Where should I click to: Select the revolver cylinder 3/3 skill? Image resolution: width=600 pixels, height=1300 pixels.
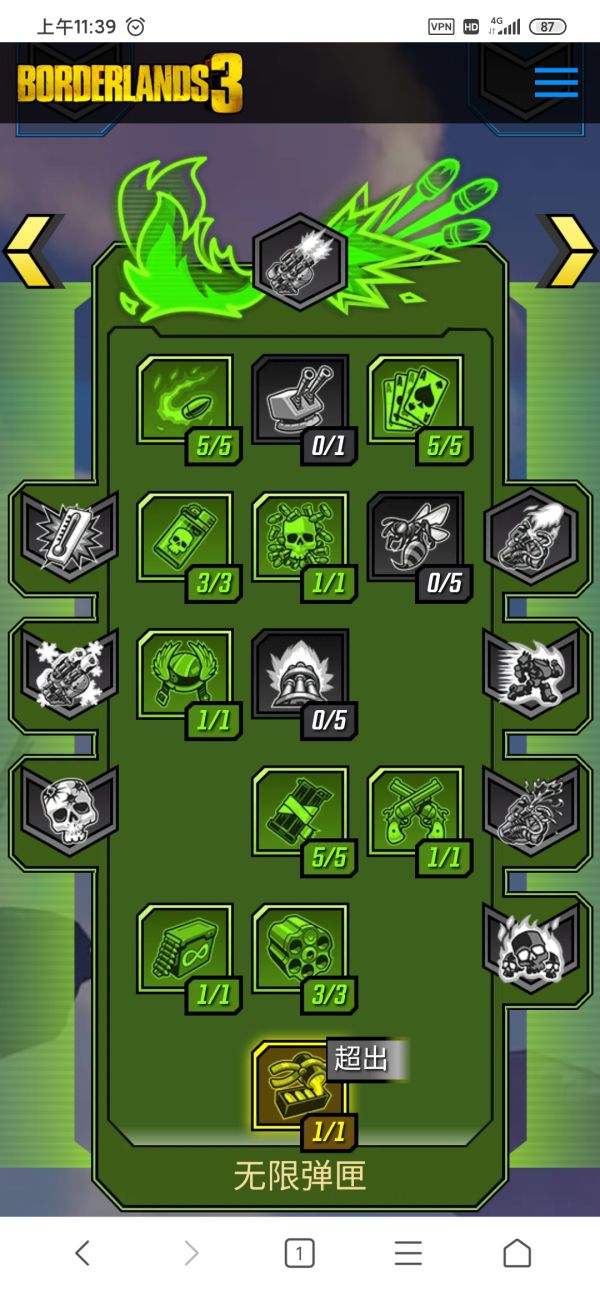click(300, 951)
